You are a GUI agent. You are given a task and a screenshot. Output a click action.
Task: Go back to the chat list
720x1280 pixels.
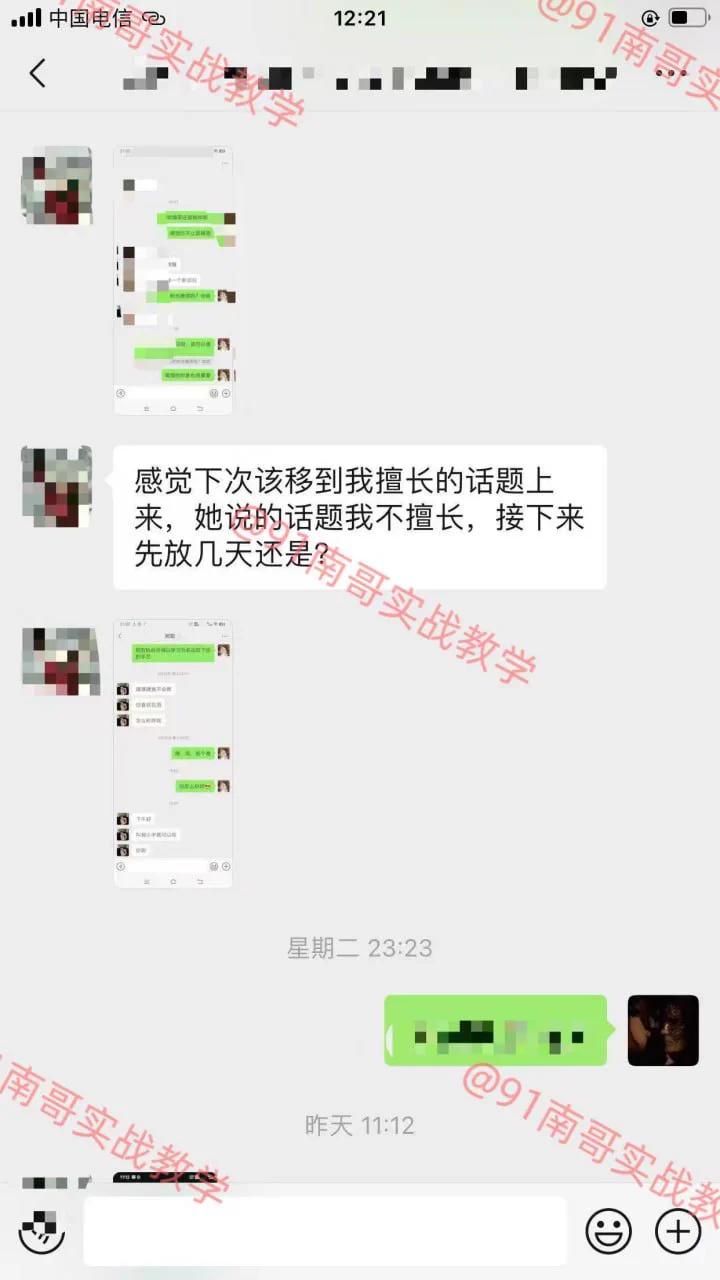tap(38, 73)
